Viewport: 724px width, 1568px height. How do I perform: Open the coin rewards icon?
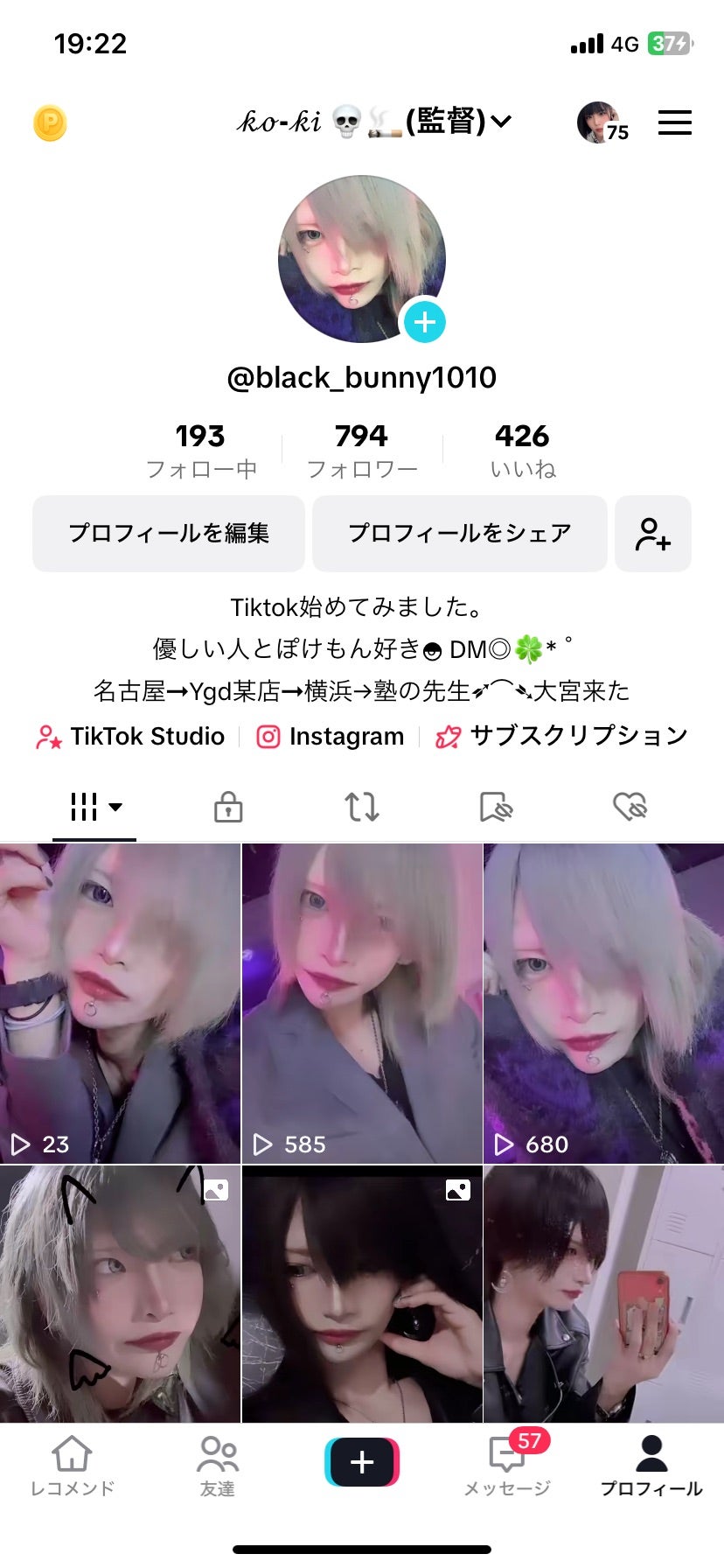(50, 123)
